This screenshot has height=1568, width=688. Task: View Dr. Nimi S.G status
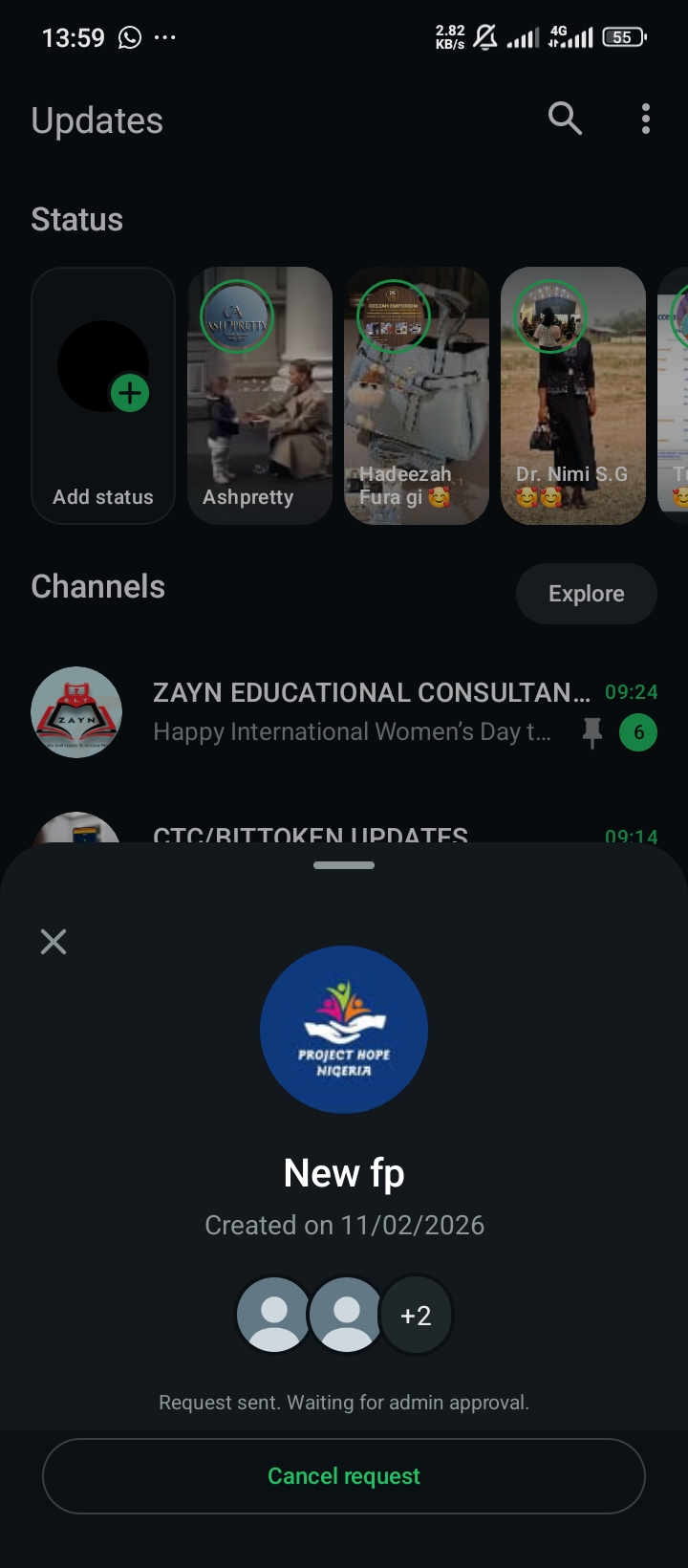click(x=573, y=396)
